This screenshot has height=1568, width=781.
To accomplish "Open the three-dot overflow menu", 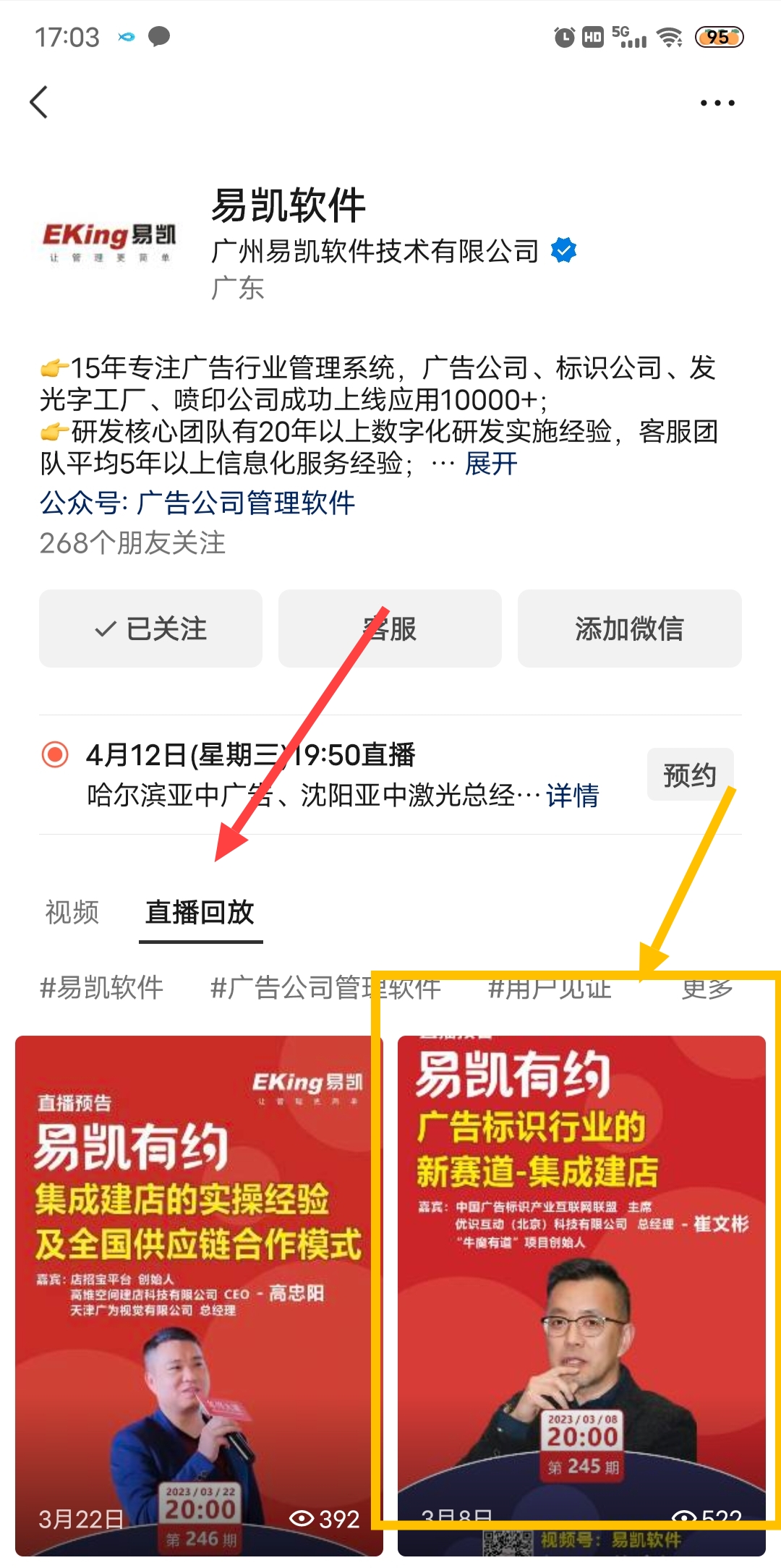I will [x=717, y=103].
